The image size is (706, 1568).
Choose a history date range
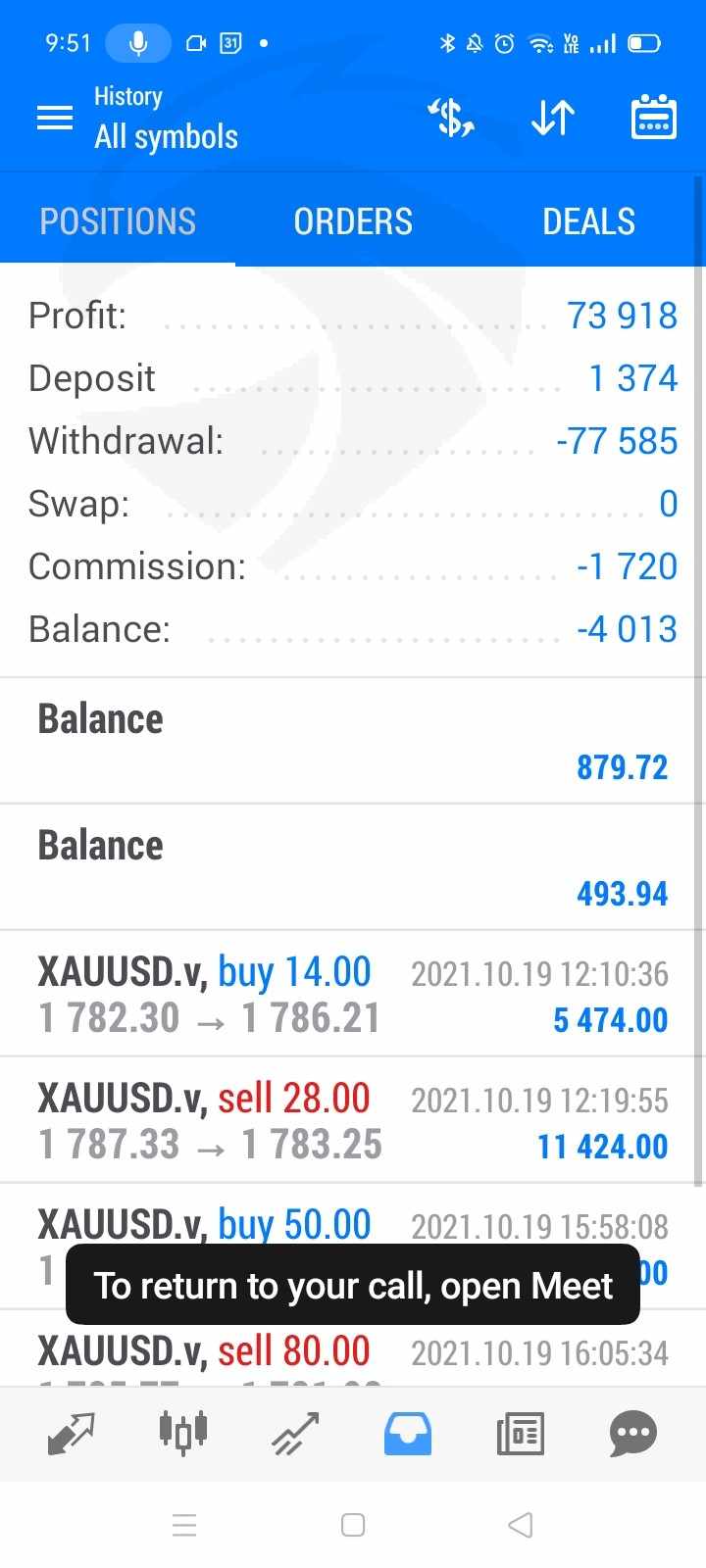653,119
